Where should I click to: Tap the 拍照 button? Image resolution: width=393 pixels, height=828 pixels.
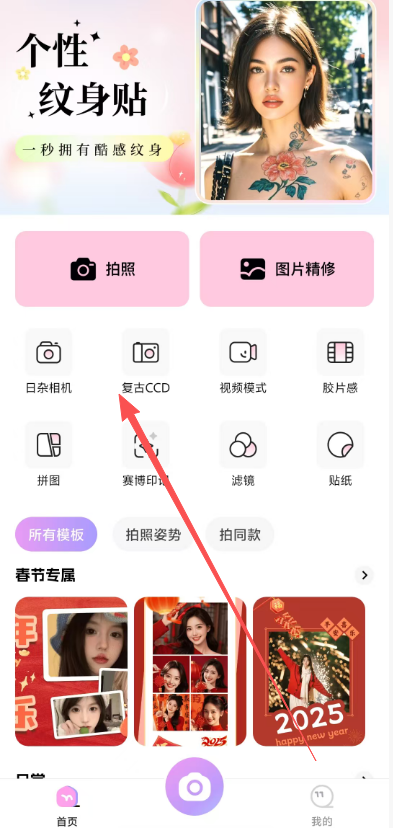point(102,269)
